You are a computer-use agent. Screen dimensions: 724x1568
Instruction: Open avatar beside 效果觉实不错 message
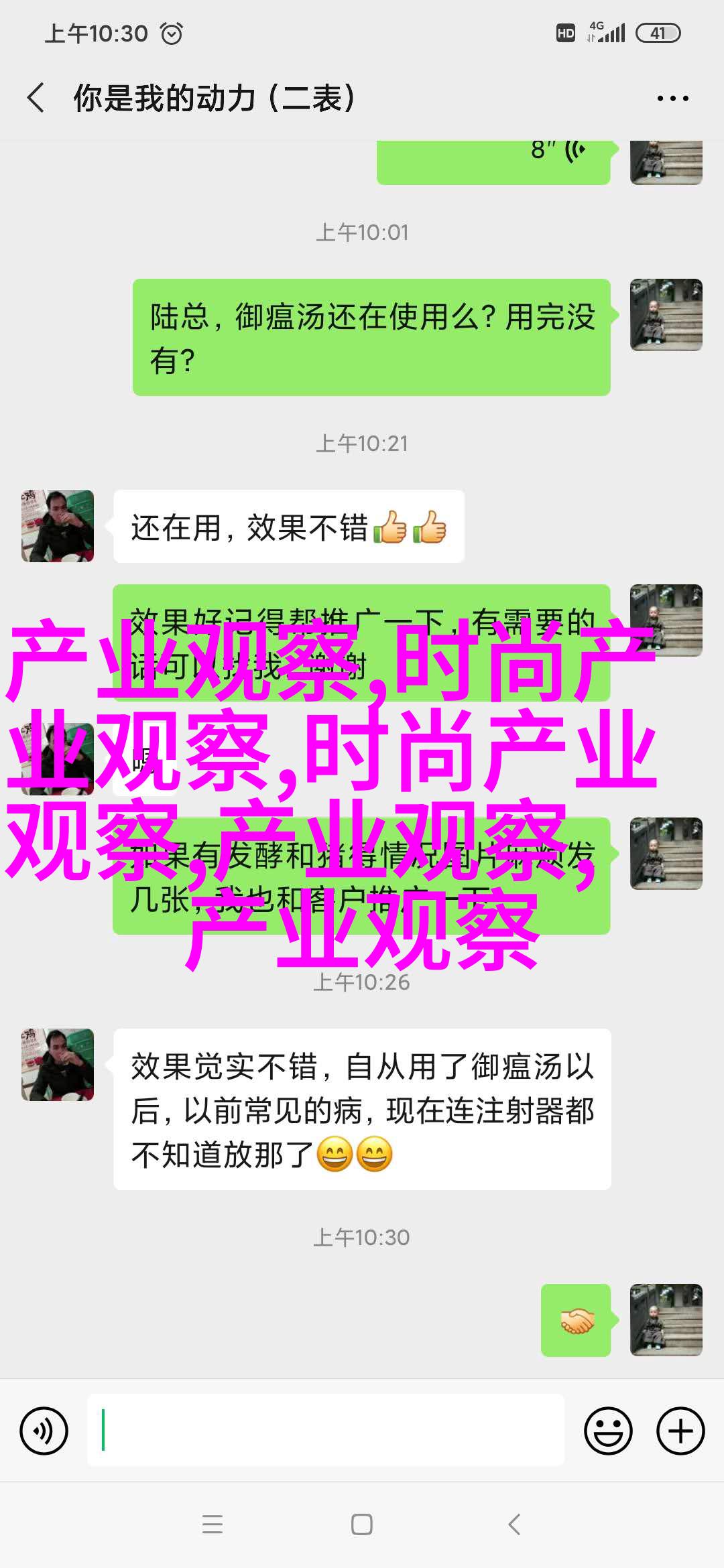coord(58,1065)
